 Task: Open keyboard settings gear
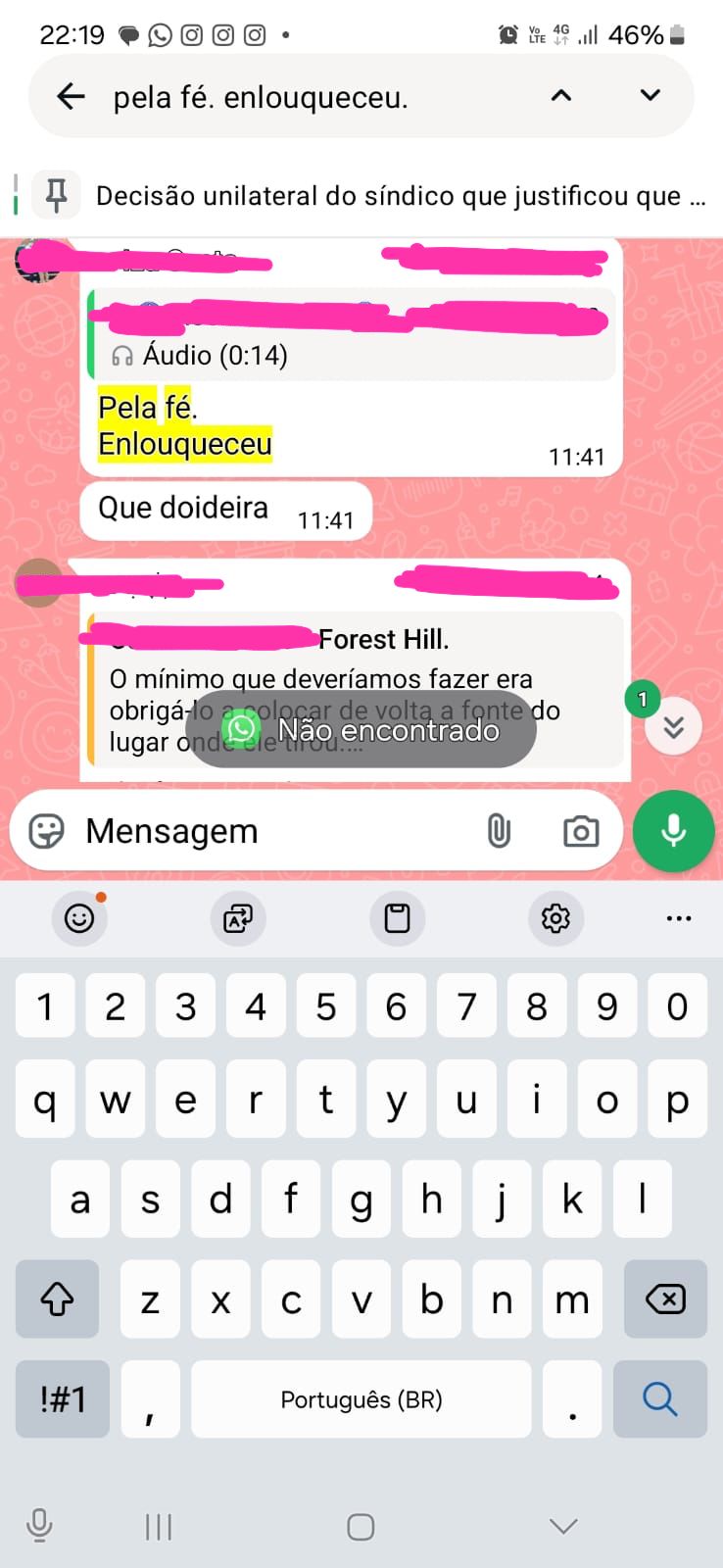click(555, 918)
